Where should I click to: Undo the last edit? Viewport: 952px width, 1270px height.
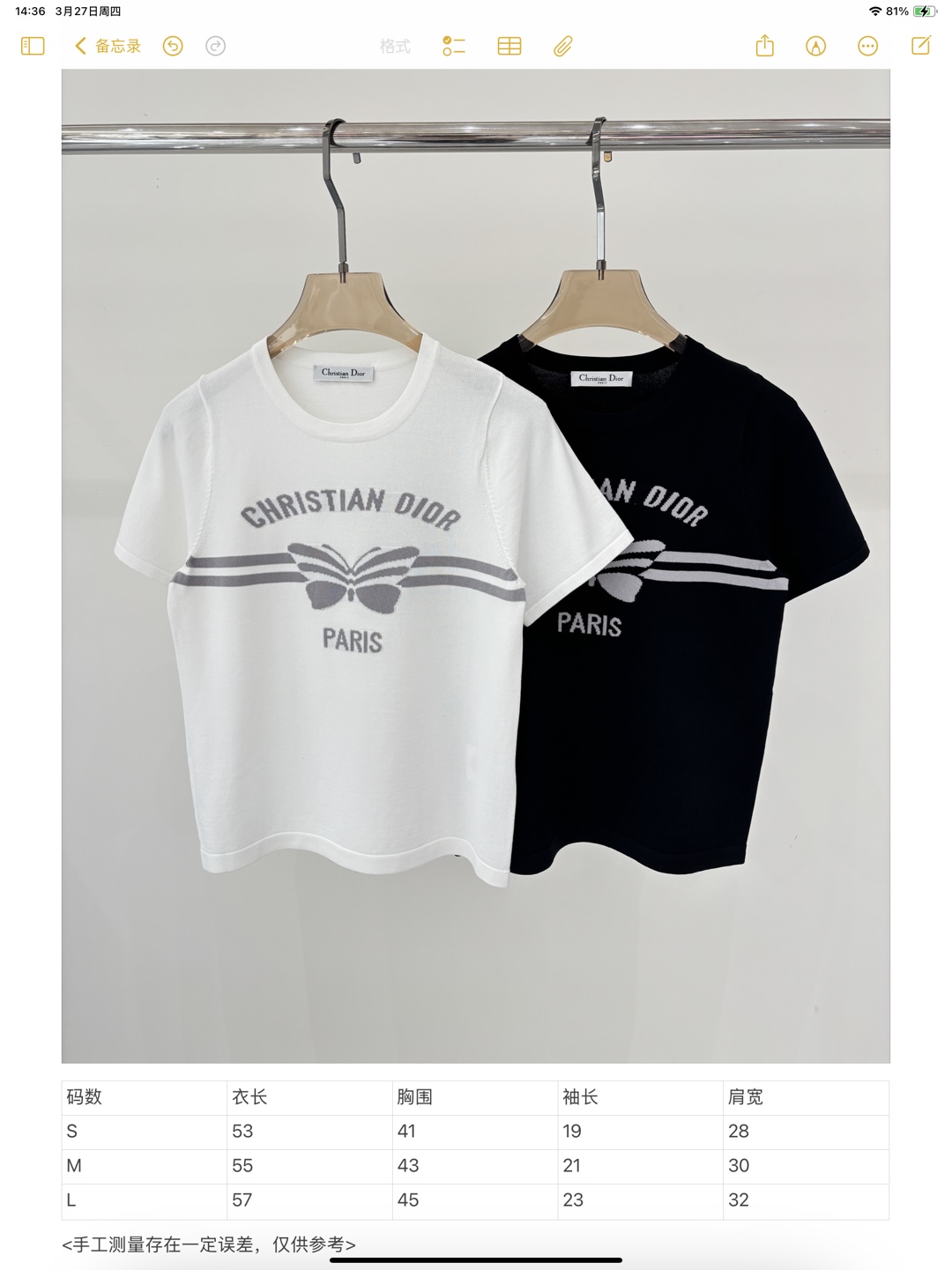(173, 46)
